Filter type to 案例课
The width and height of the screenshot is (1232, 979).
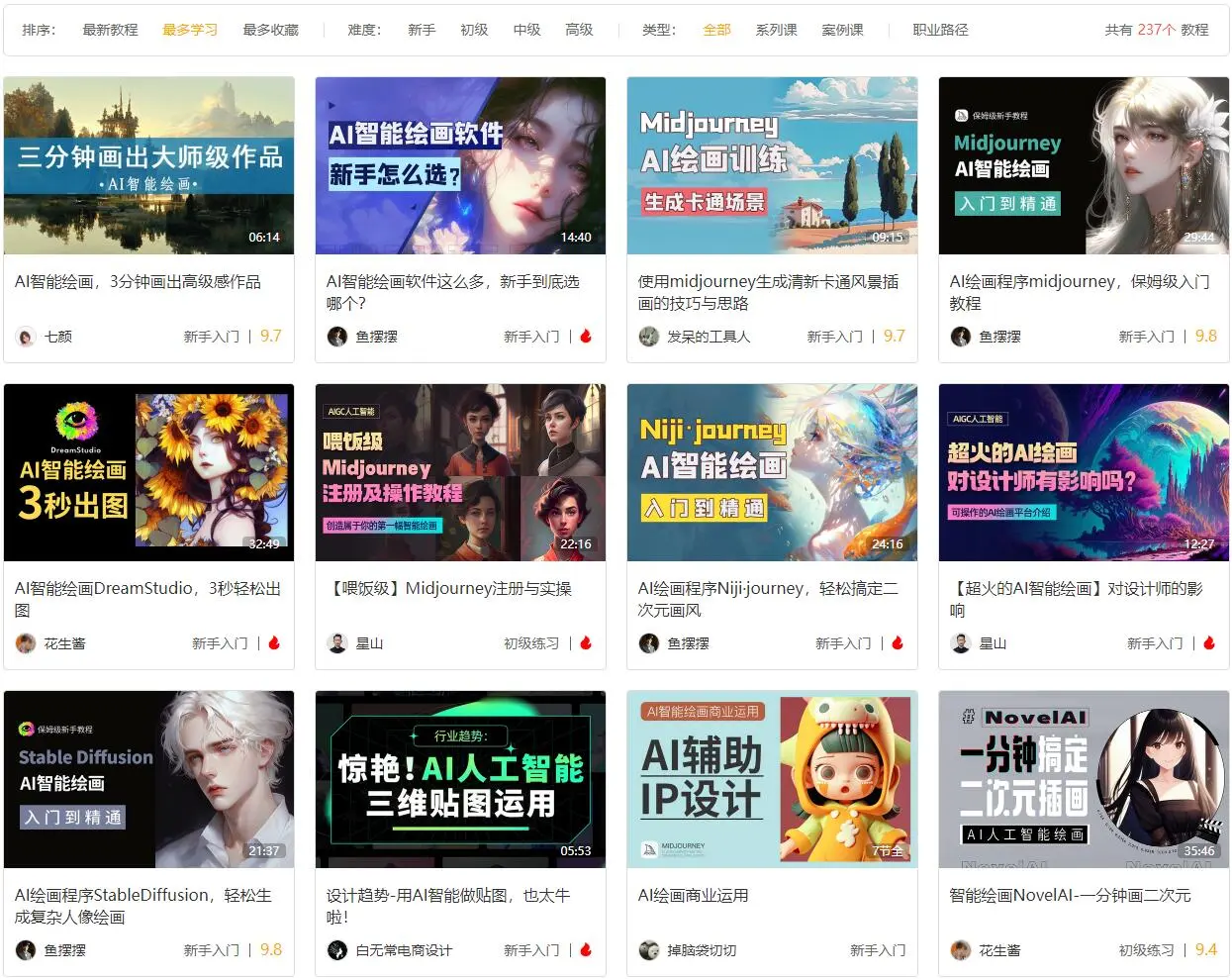(x=842, y=30)
